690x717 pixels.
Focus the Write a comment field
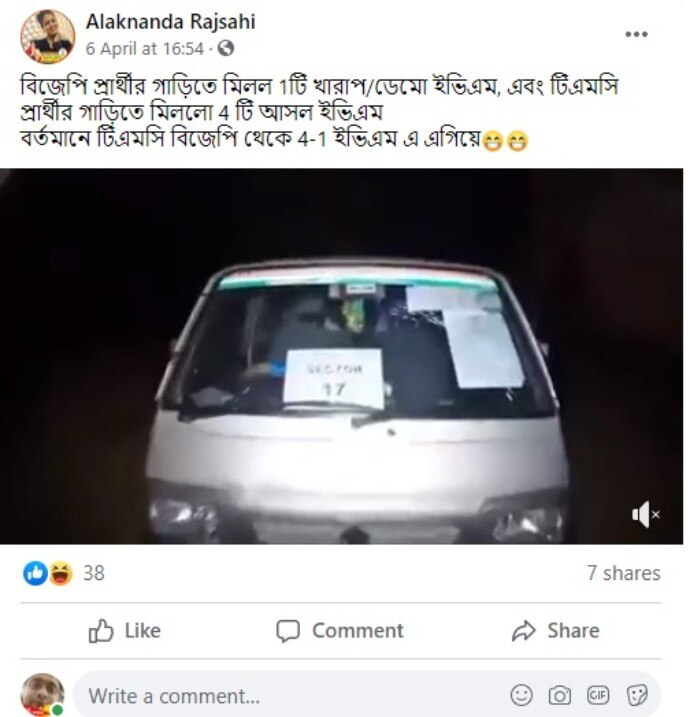[280, 696]
